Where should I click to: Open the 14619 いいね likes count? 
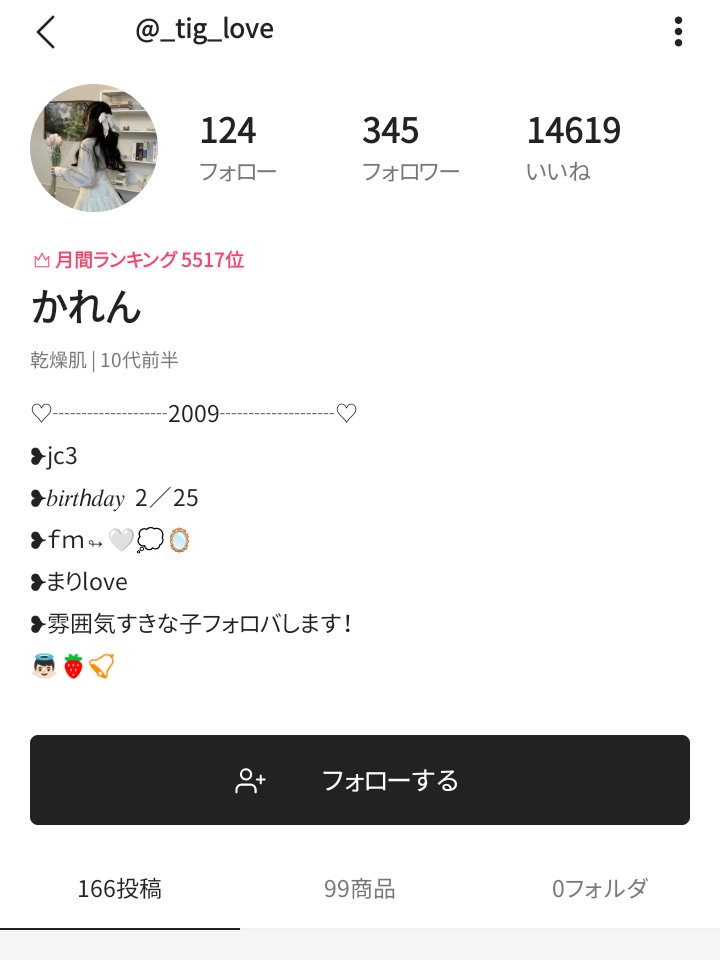click(572, 147)
